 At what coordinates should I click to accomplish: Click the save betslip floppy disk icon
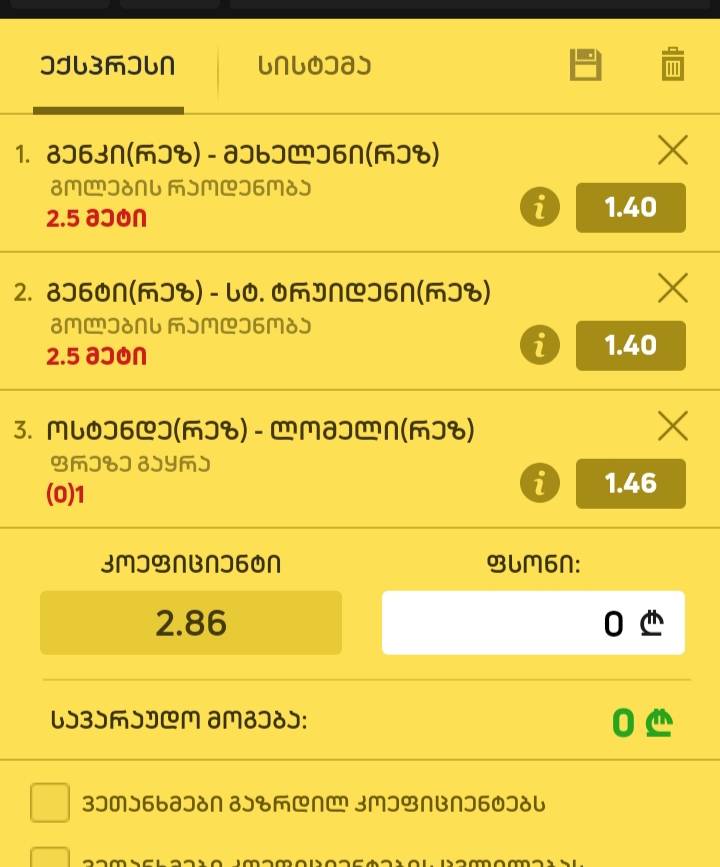tap(586, 64)
